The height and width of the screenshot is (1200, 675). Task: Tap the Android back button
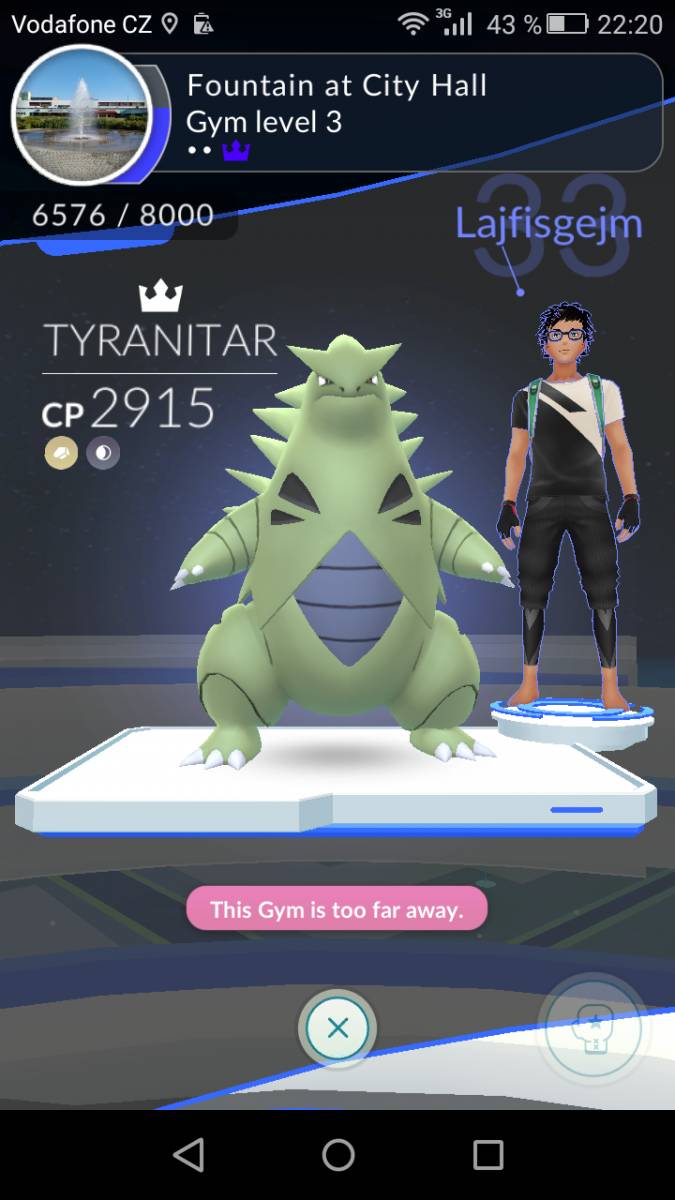[x=188, y=1155]
